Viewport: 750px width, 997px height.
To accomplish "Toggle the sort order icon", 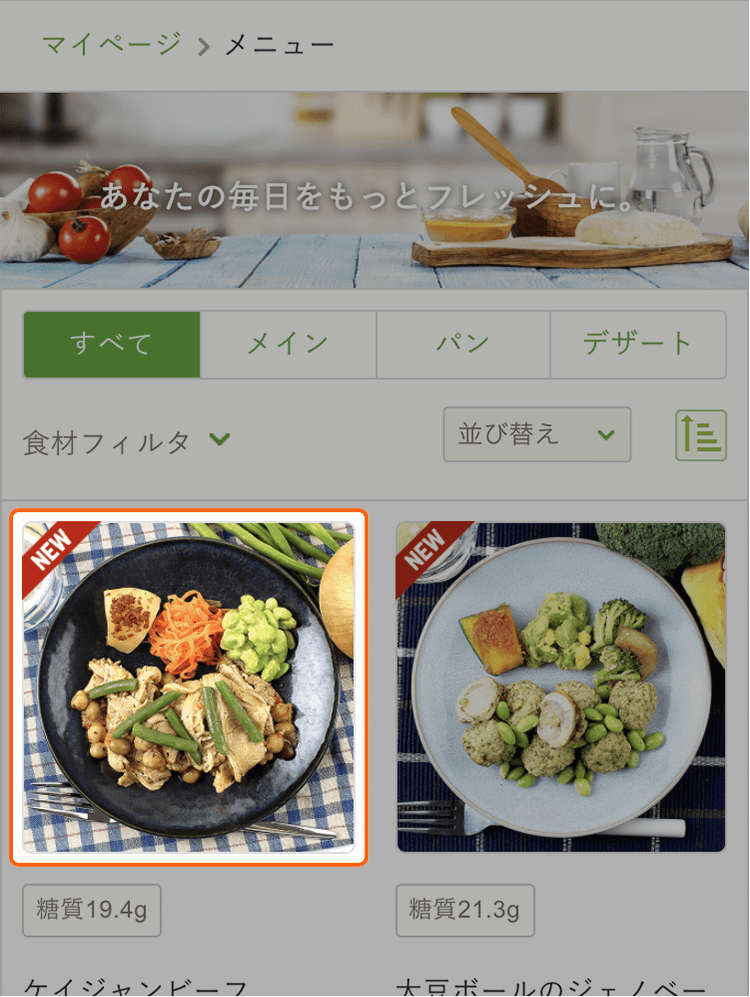I will click(701, 435).
